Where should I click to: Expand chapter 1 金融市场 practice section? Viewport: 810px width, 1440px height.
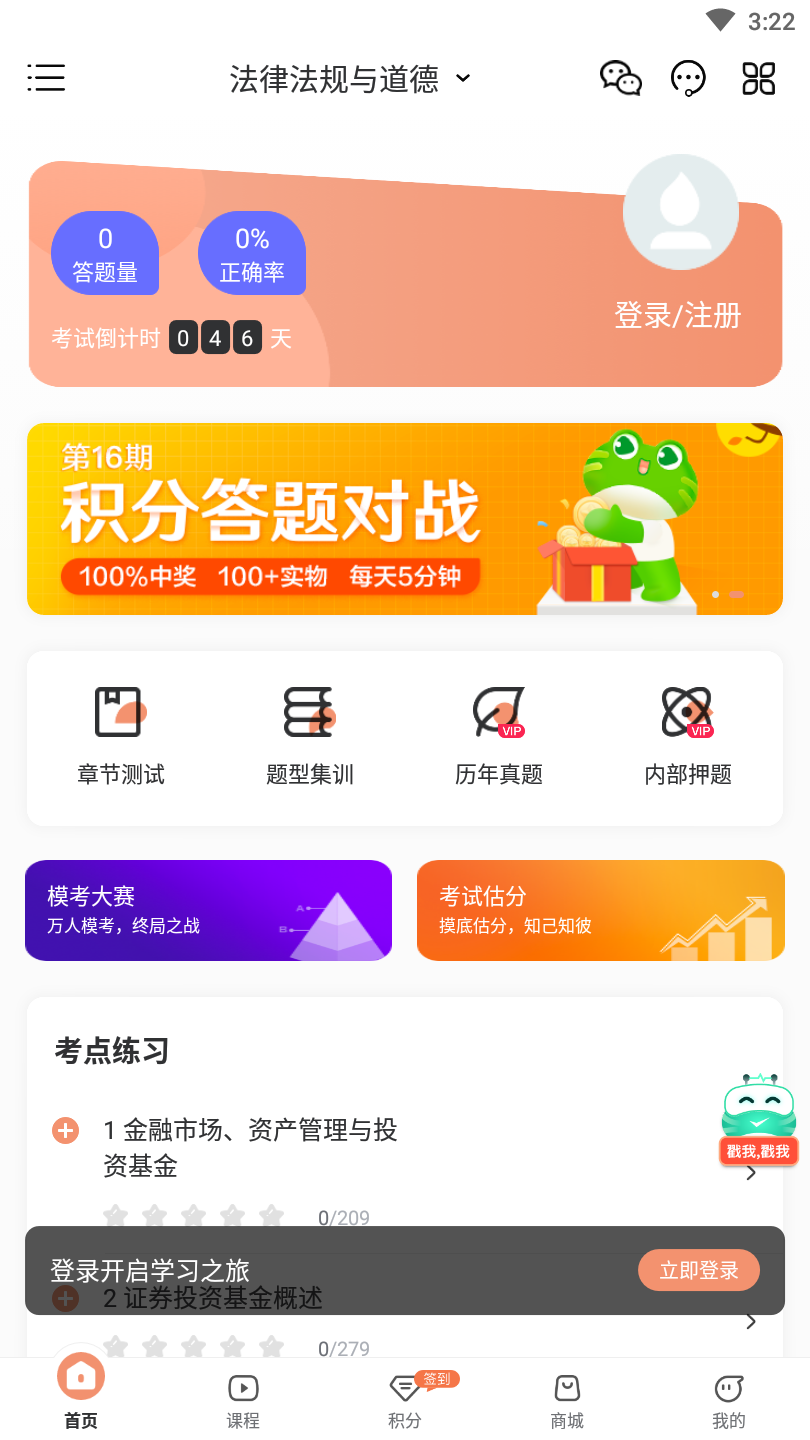[65, 1130]
